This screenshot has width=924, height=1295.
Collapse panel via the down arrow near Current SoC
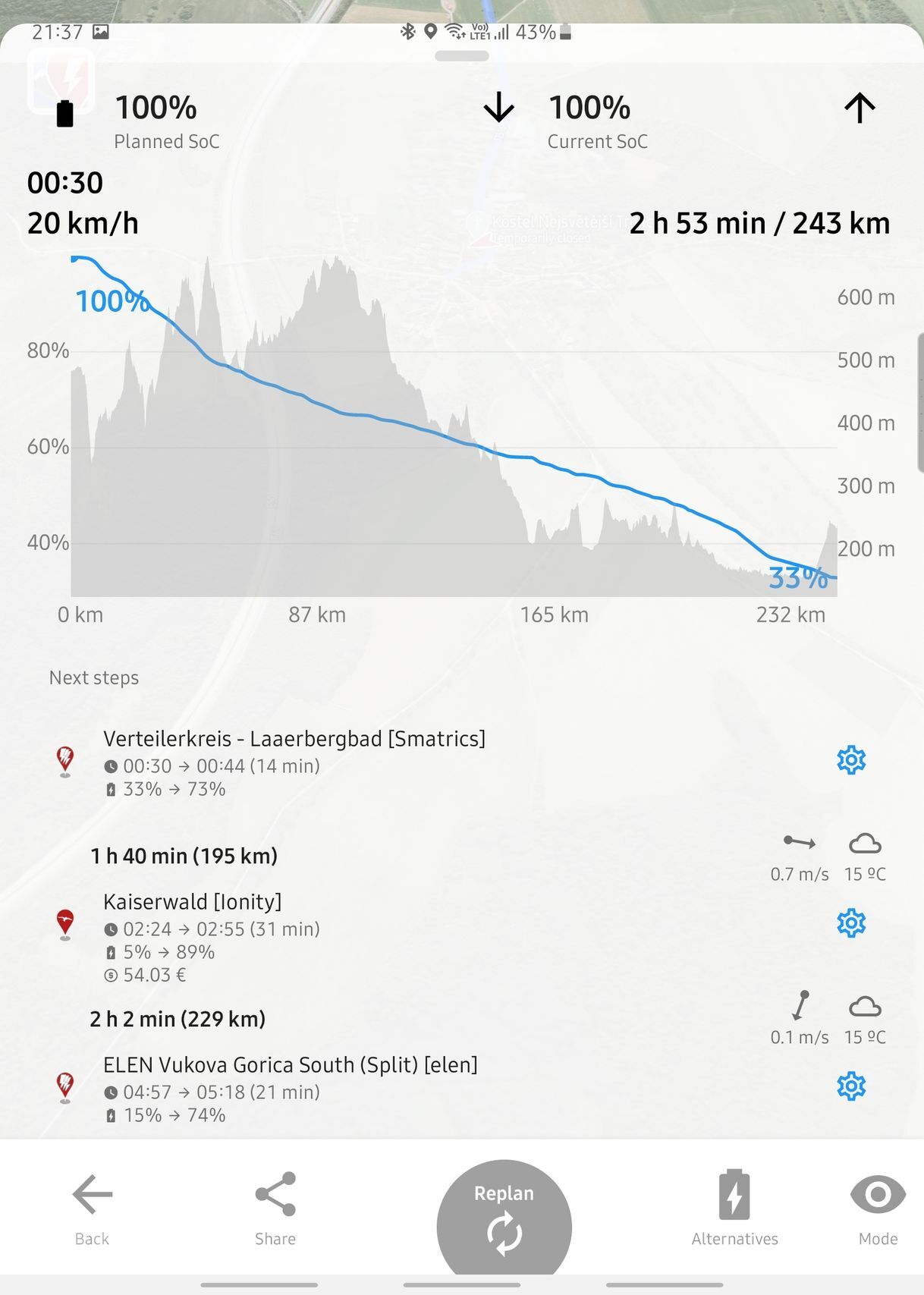click(498, 108)
